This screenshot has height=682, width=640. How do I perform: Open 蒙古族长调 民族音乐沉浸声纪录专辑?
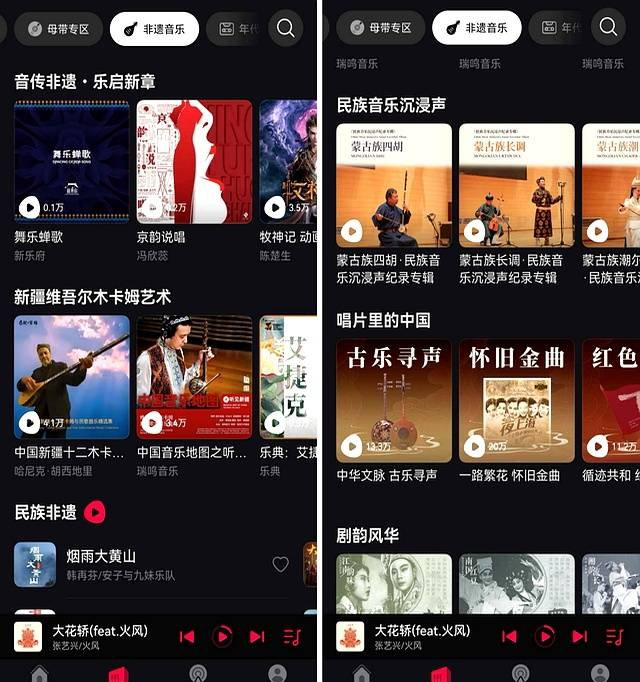coord(516,185)
